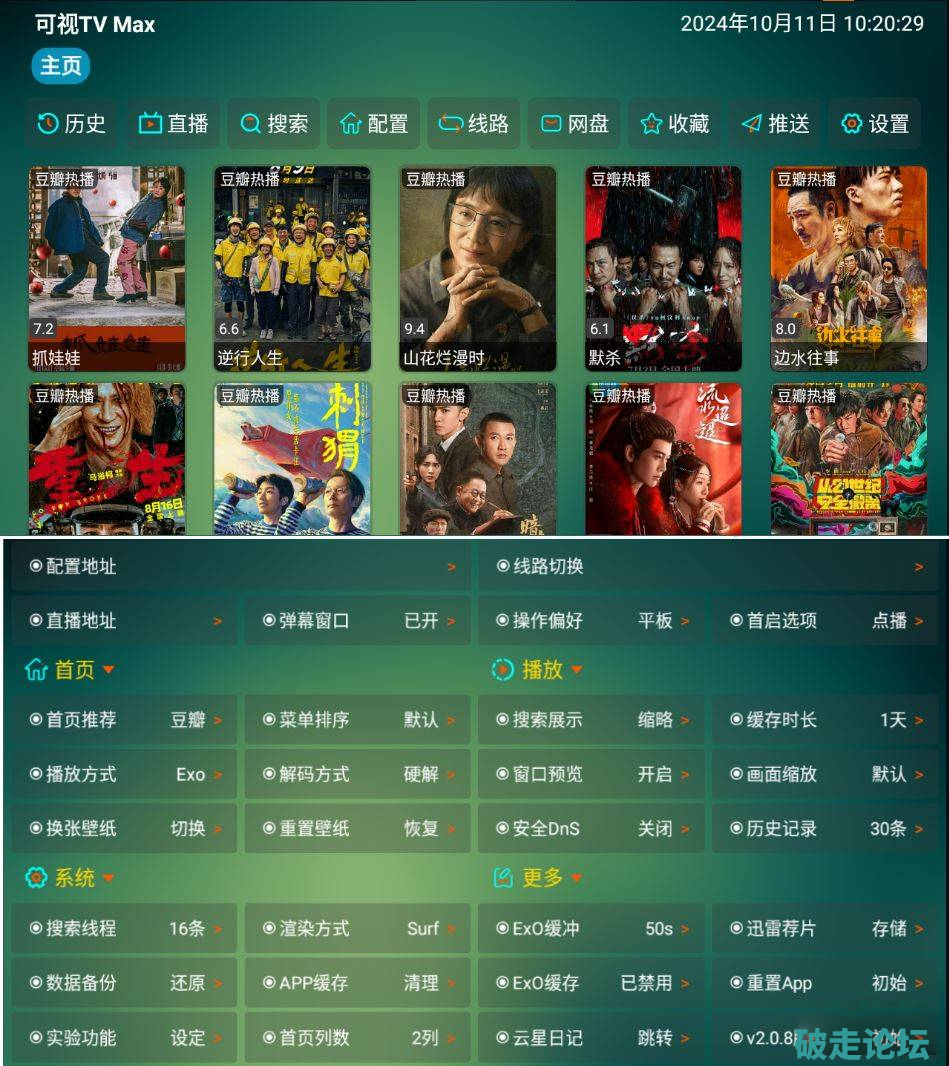The width and height of the screenshot is (949, 1066).
Task: Open the 配置地址 setting row
Action: click(x=240, y=567)
